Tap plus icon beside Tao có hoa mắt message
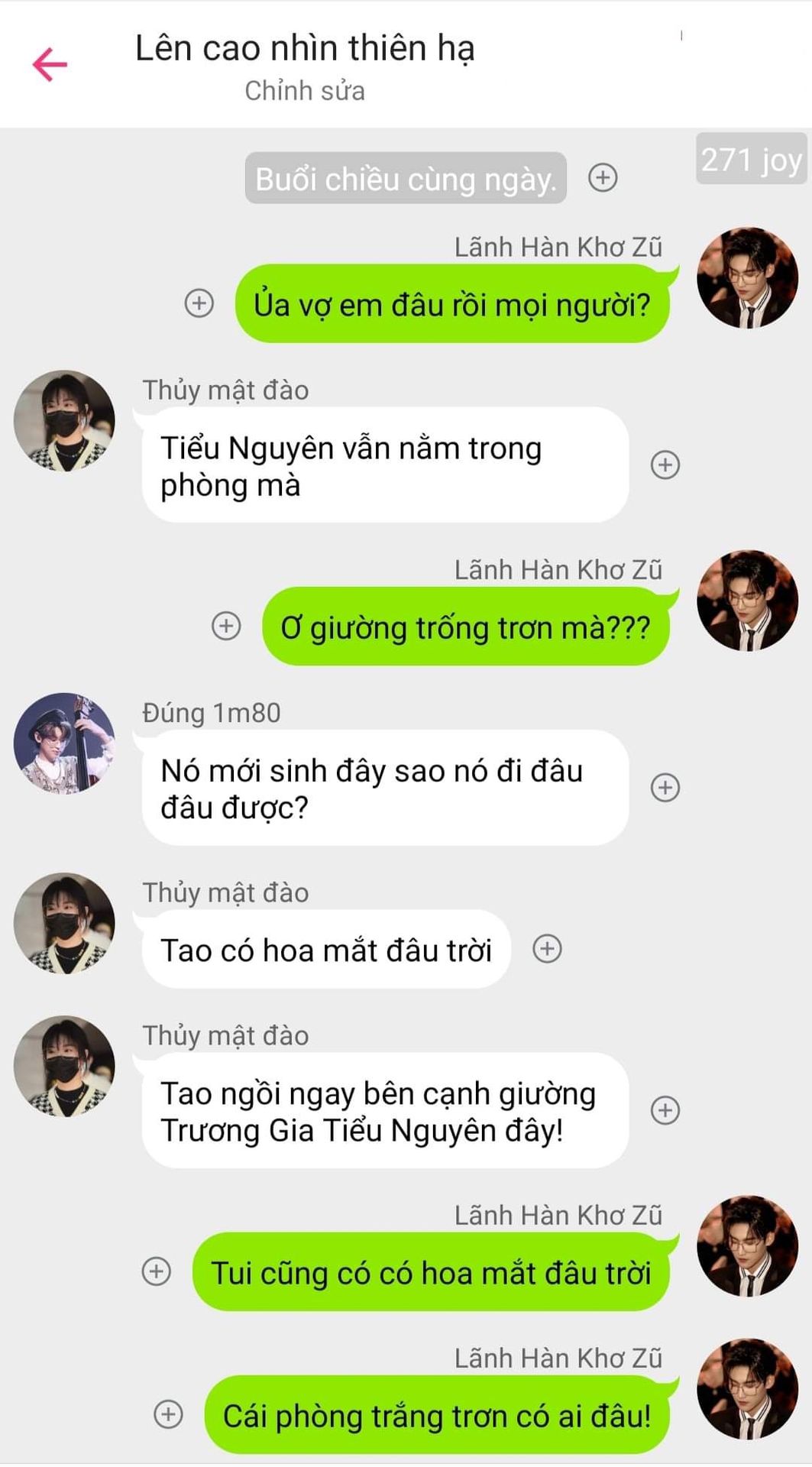Viewport: 812px width, 1467px height. coord(547,949)
